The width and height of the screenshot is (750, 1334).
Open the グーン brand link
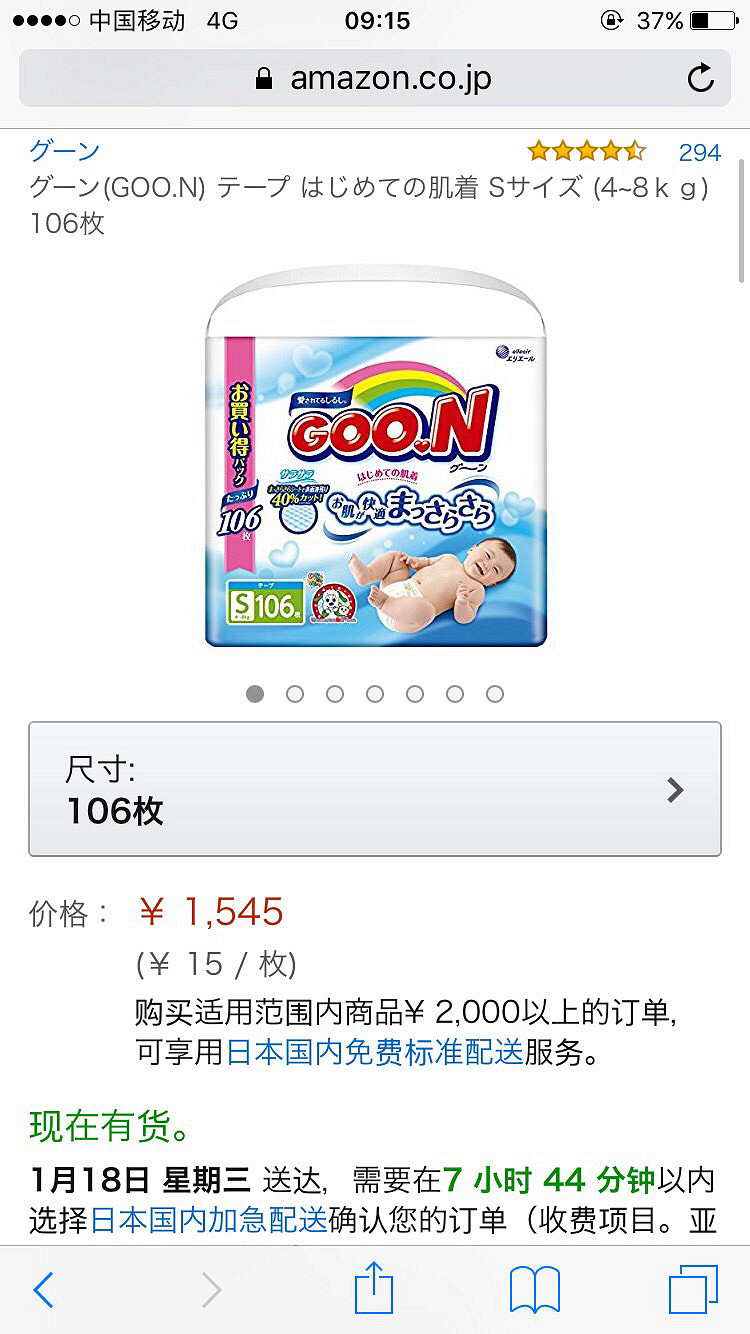click(x=65, y=151)
